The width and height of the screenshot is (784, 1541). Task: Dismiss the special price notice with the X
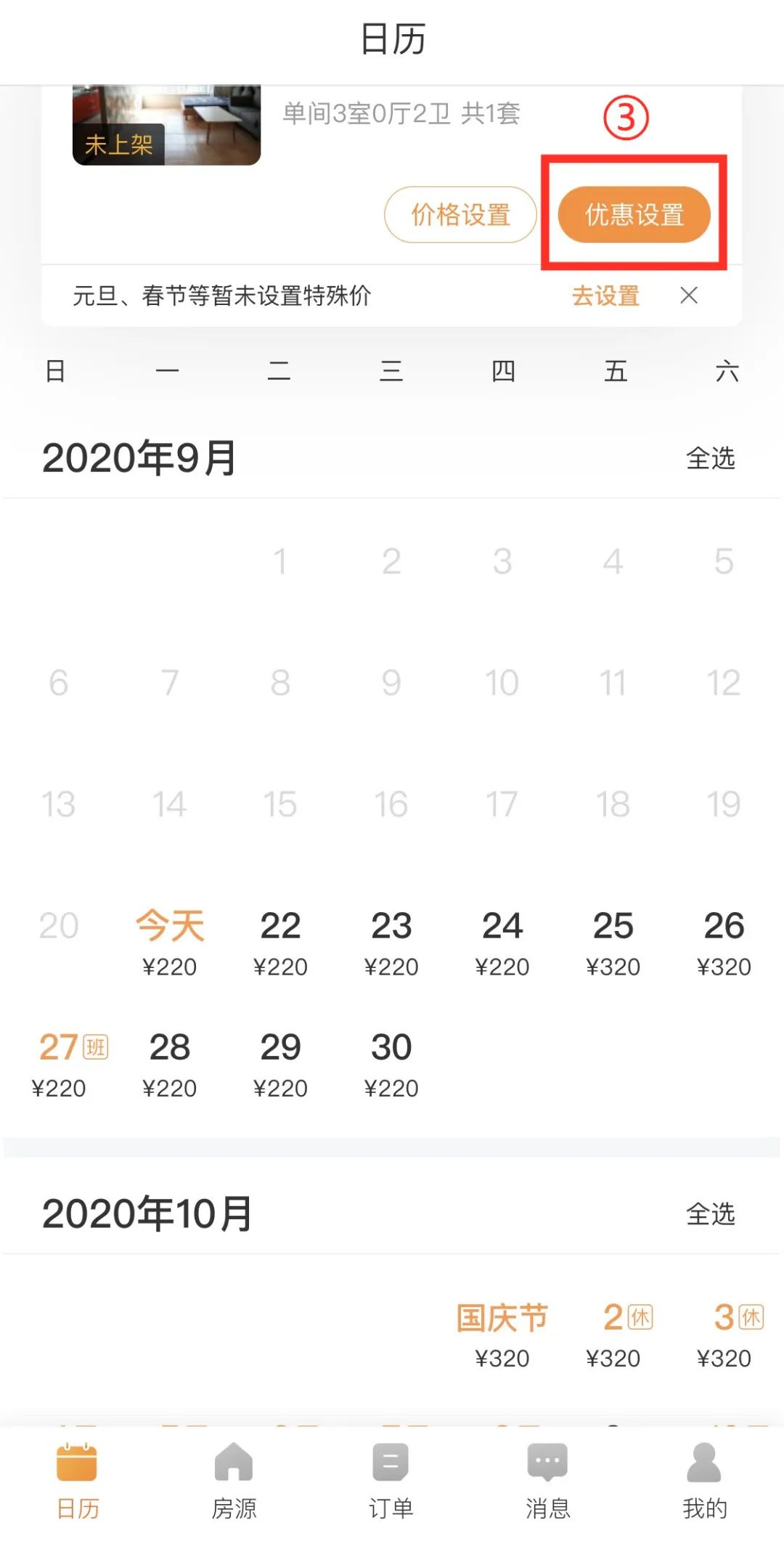[x=688, y=296]
